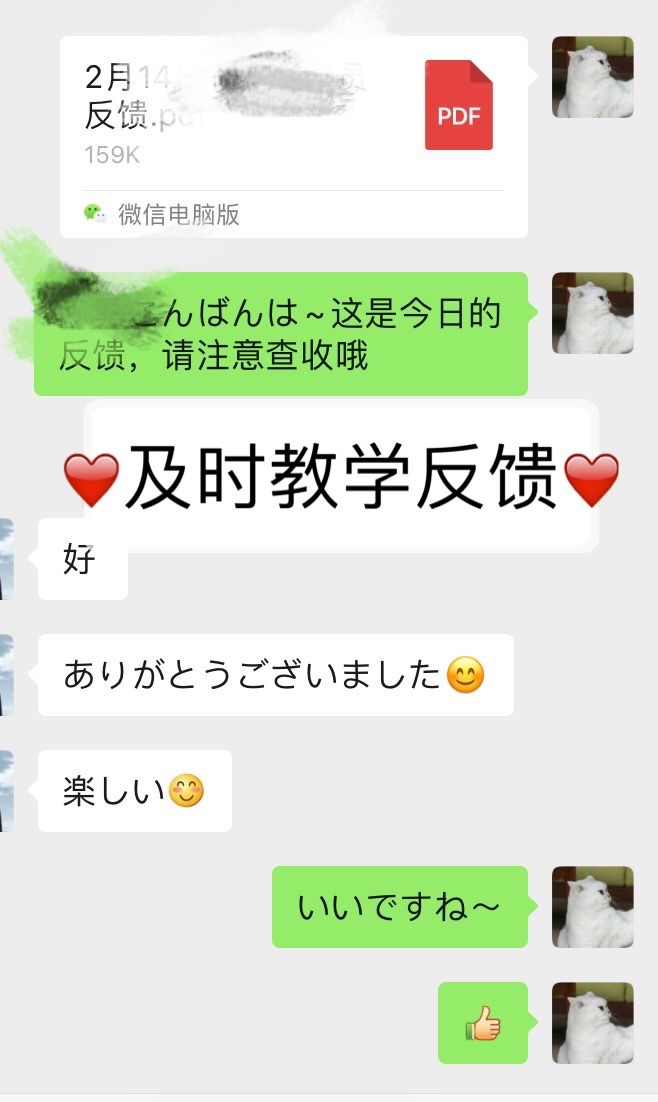Open the PDF file attachment message
This screenshot has height=1102, width=658.
coord(293,136)
